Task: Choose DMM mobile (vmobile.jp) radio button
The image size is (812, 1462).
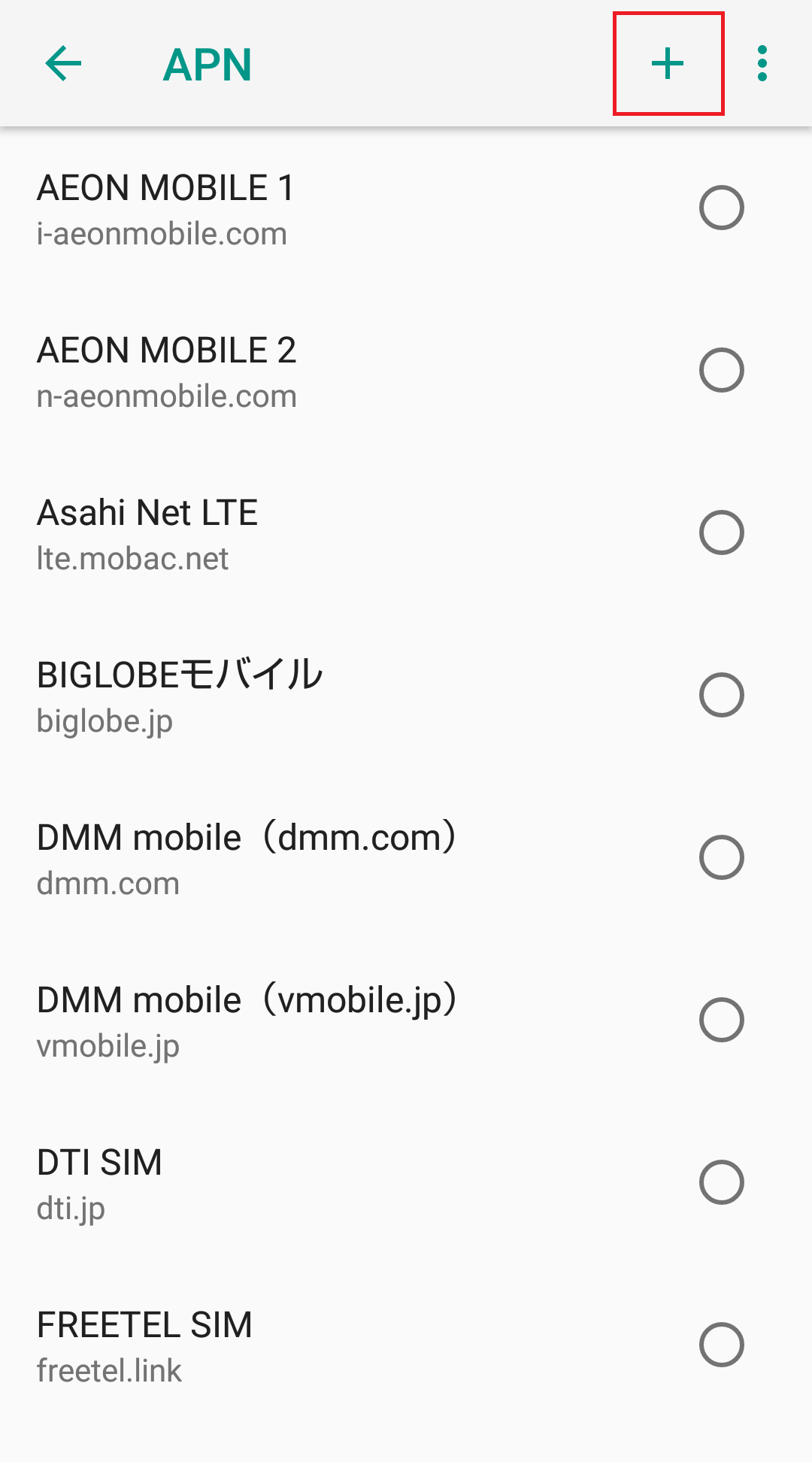Action: [x=721, y=1020]
